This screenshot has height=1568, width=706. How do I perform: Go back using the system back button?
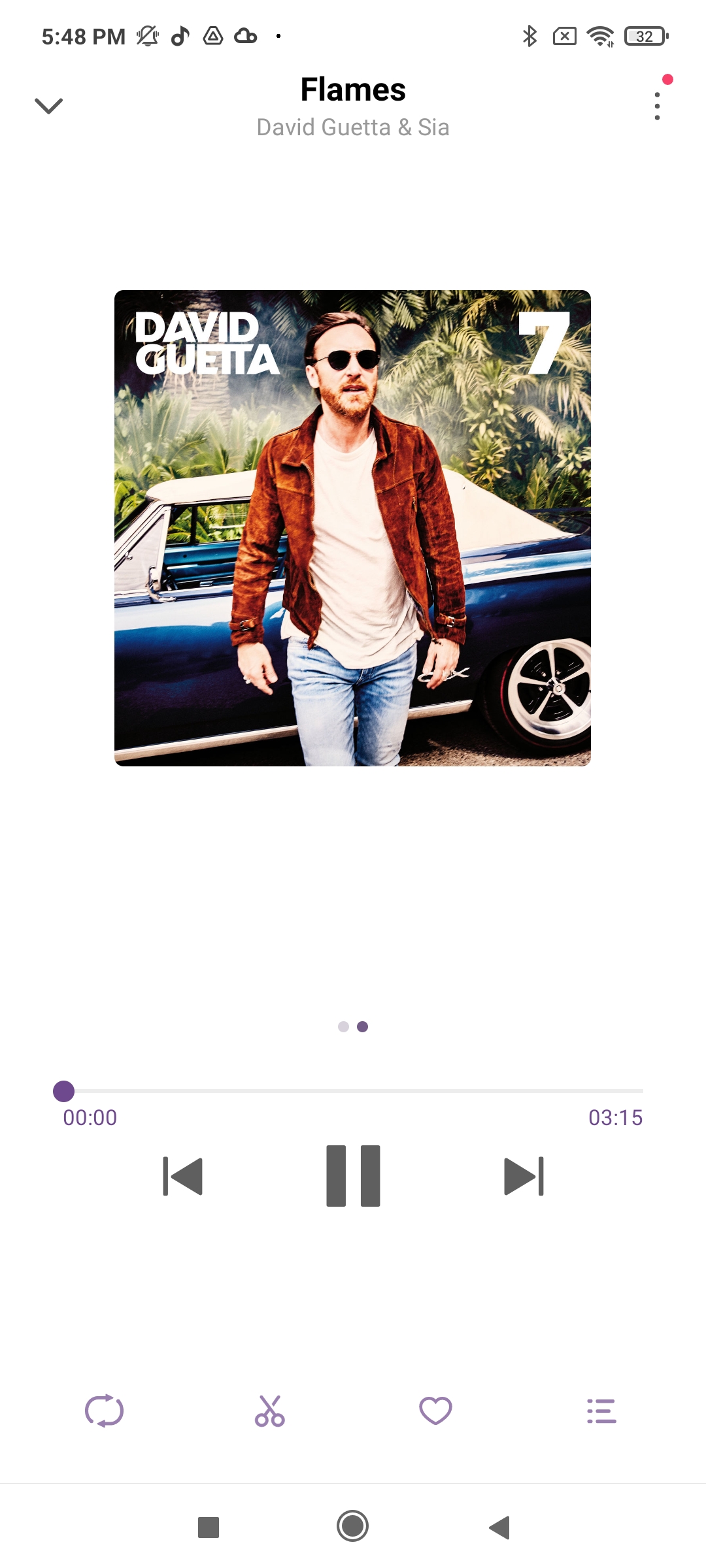[499, 1527]
